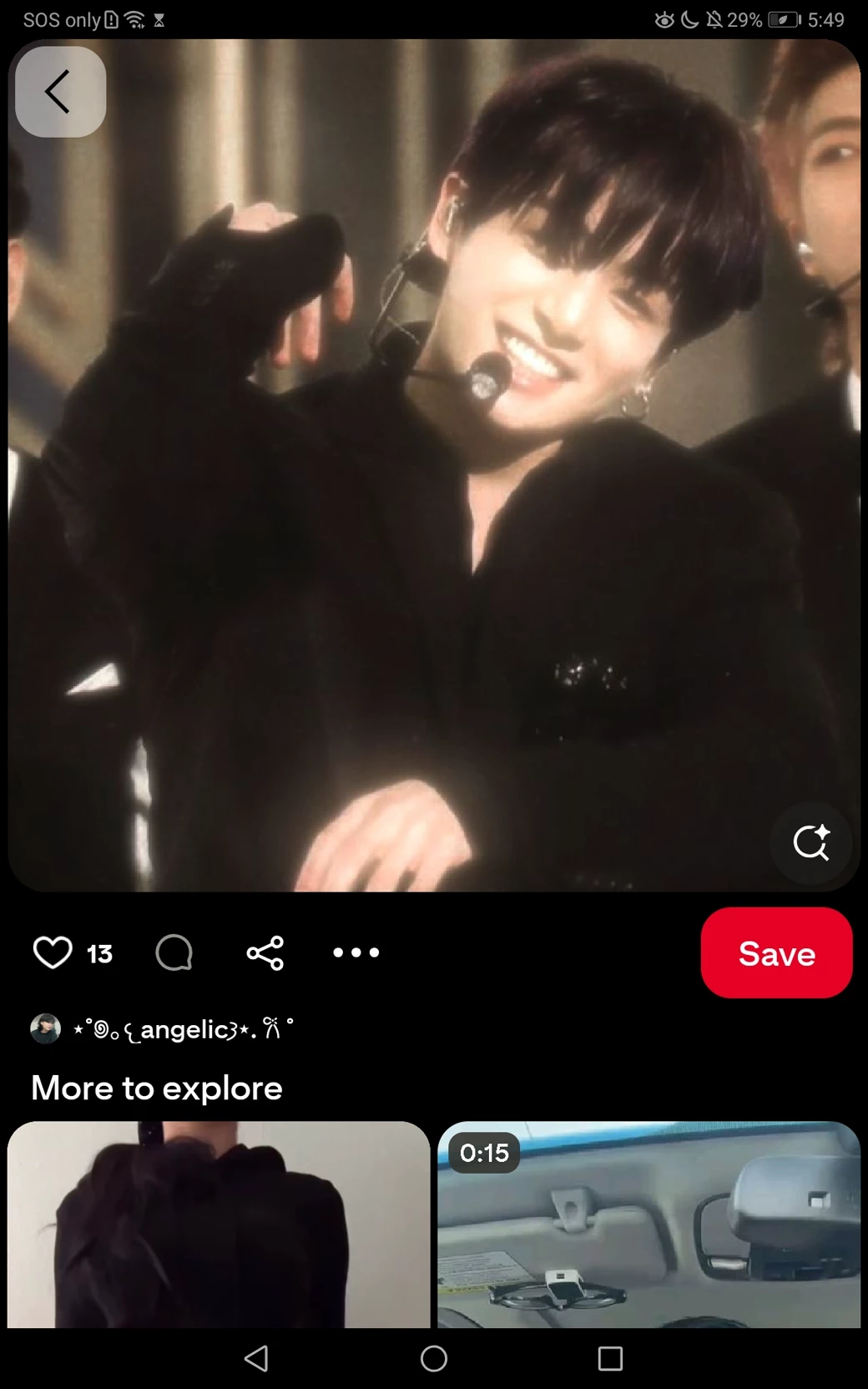
Task: Go back using the top-left arrow
Action: pos(60,92)
